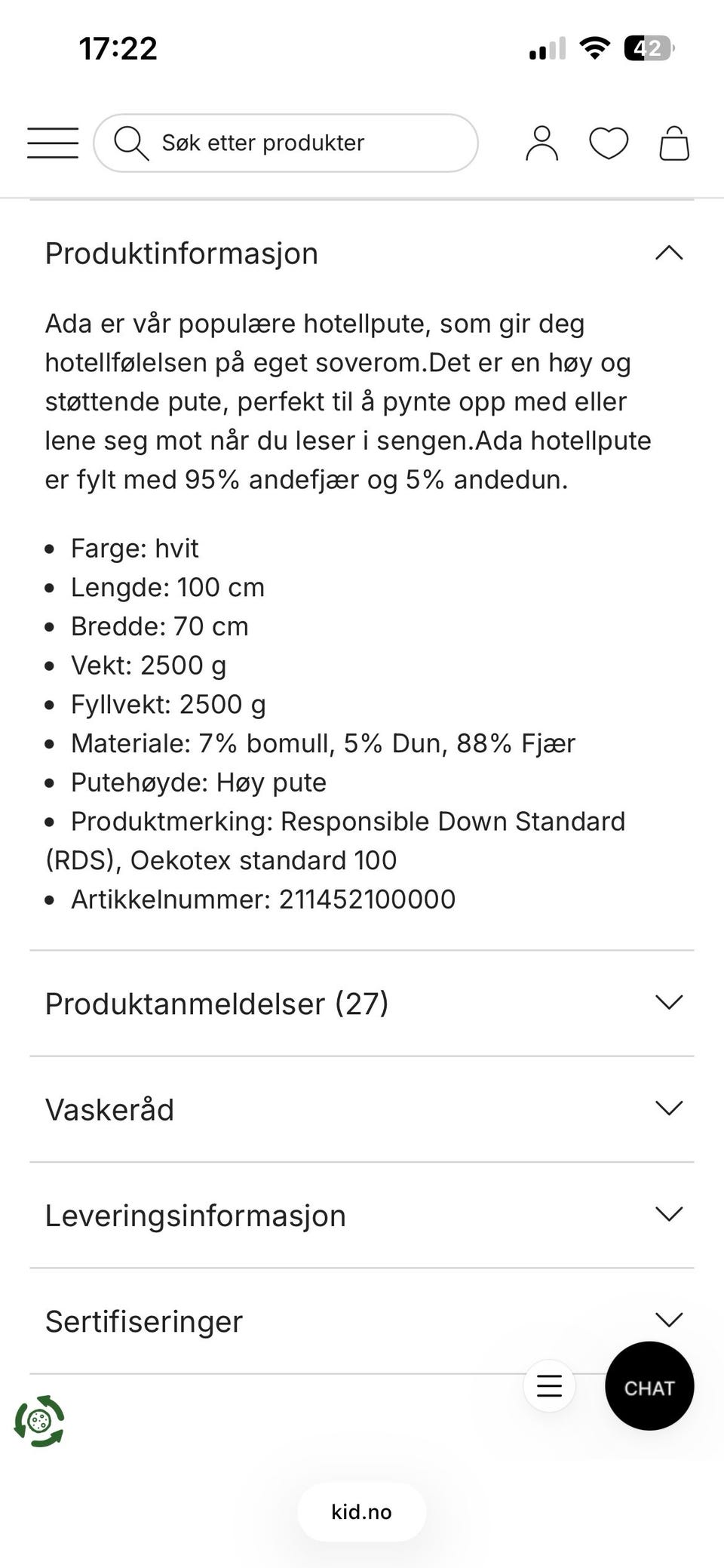Viewport: 724px width, 1568px height.
Task: Click the search magnifier icon
Action: click(131, 142)
